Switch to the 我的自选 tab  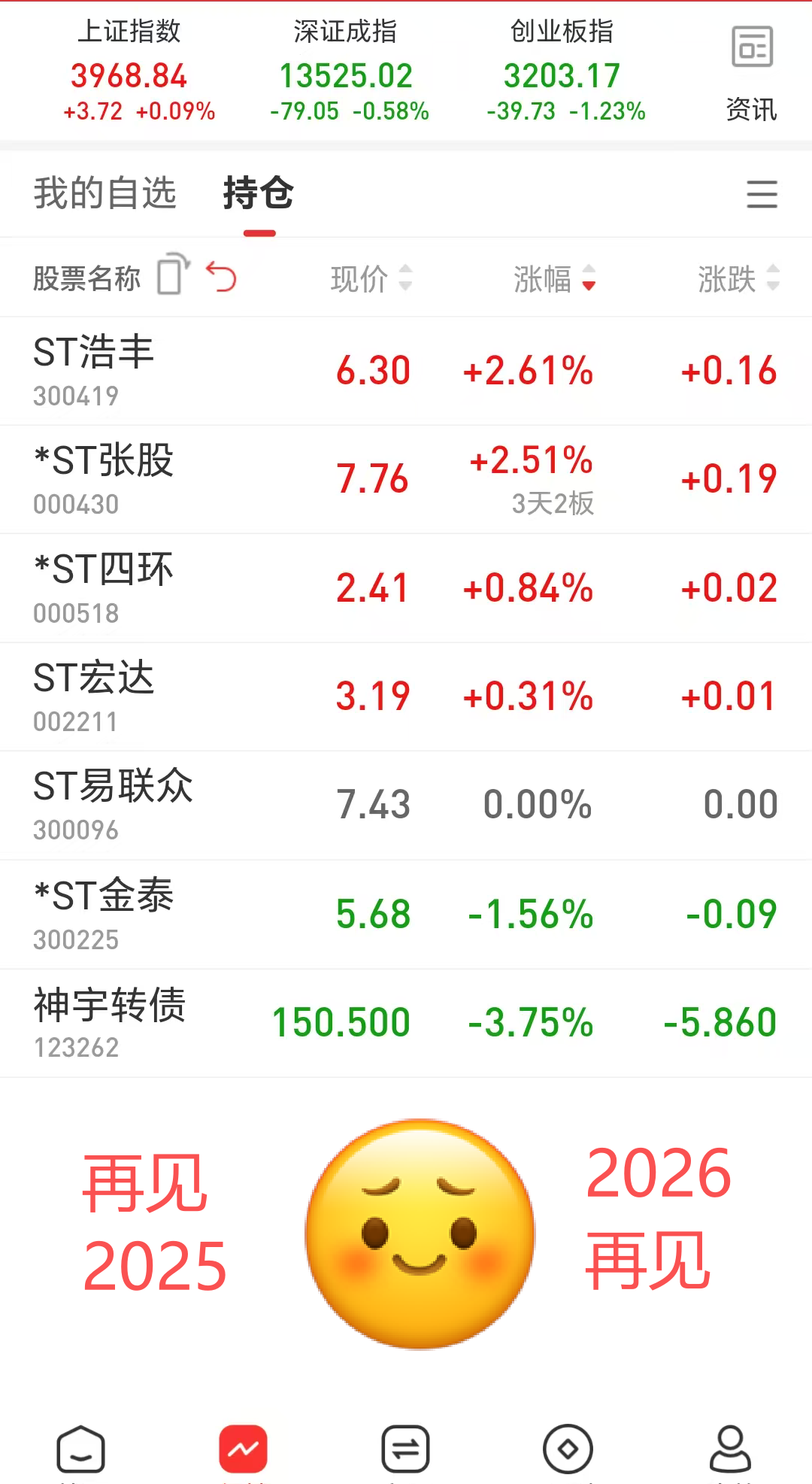(x=105, y=193)
